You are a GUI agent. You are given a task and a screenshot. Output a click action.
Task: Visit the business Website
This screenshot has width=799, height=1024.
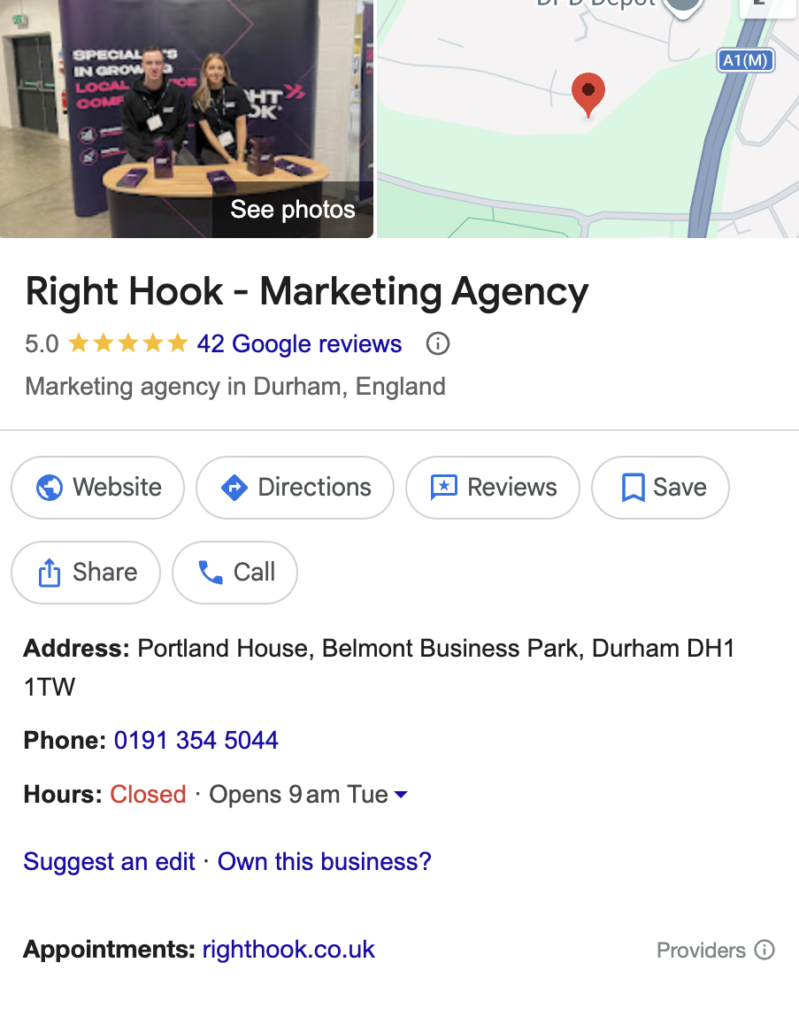tap(98, 487)
